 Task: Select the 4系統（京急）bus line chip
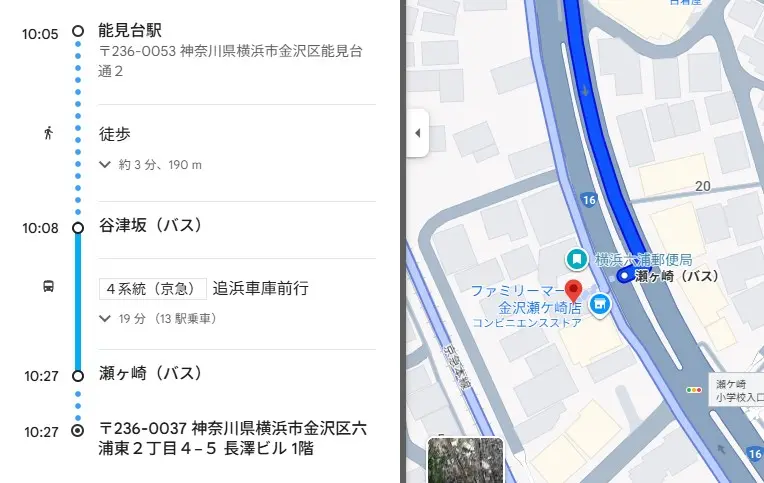(153, 289)
